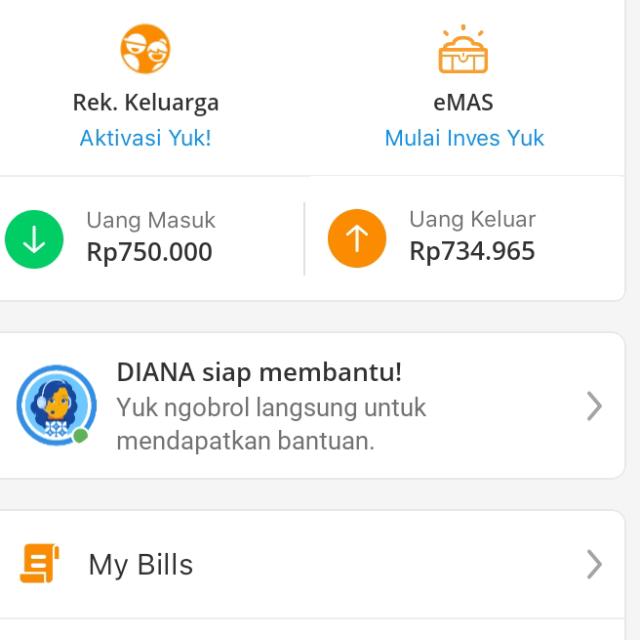This screenshot has width=640, height=640.
Task: Open the My Bills section
Action: 310,565
